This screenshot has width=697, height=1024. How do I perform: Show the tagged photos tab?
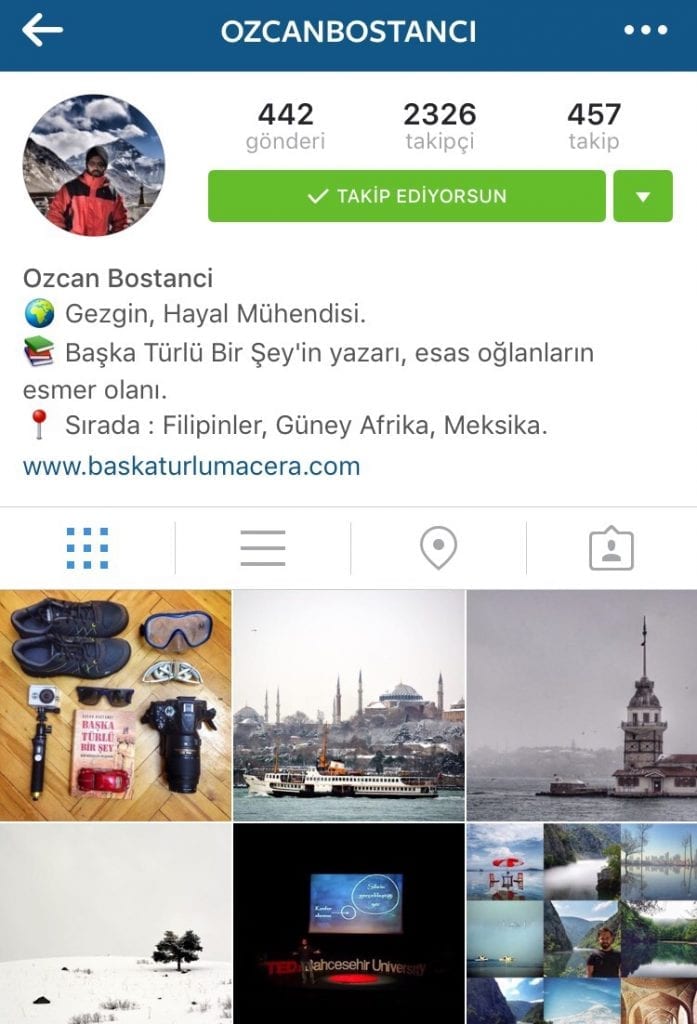611,548
